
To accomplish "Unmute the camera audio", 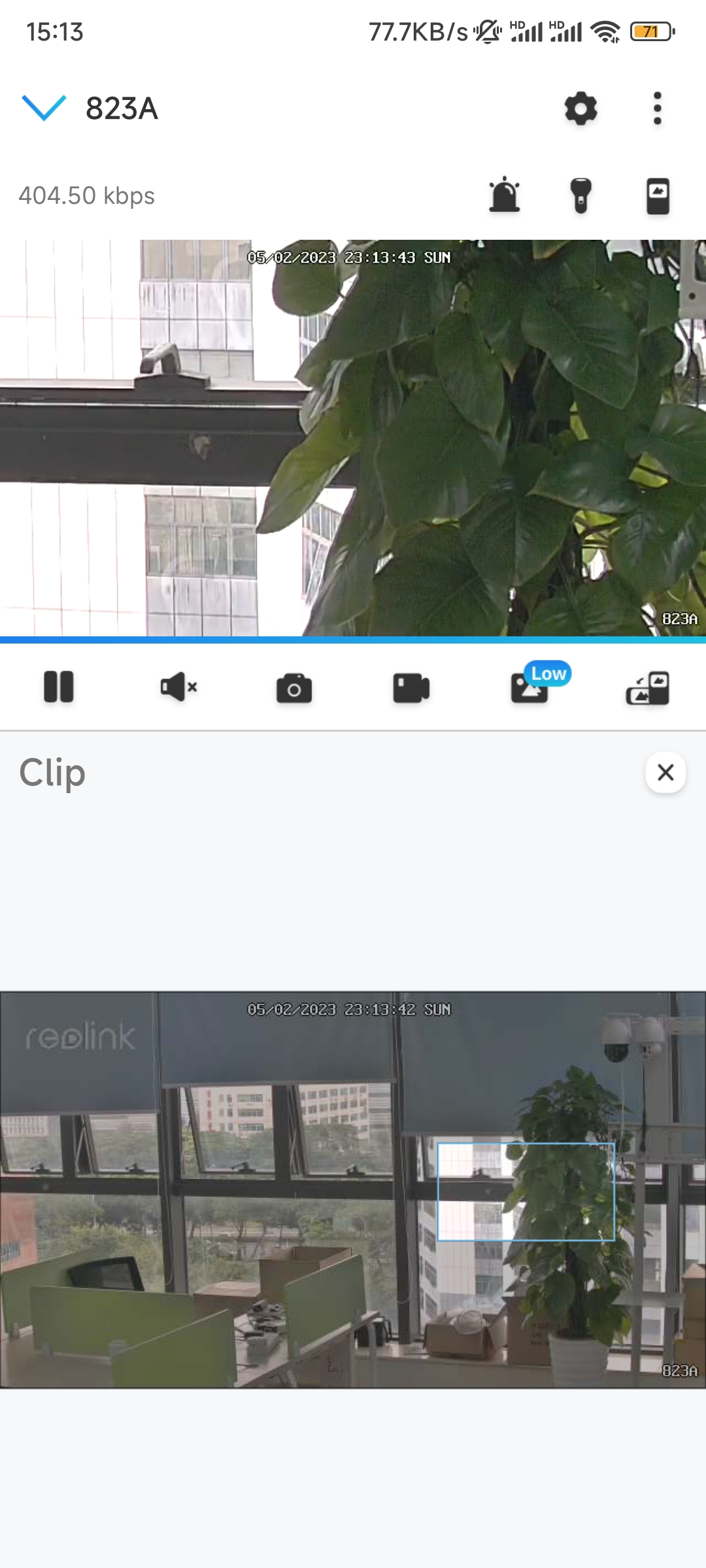I will click(x=178, y=687).
